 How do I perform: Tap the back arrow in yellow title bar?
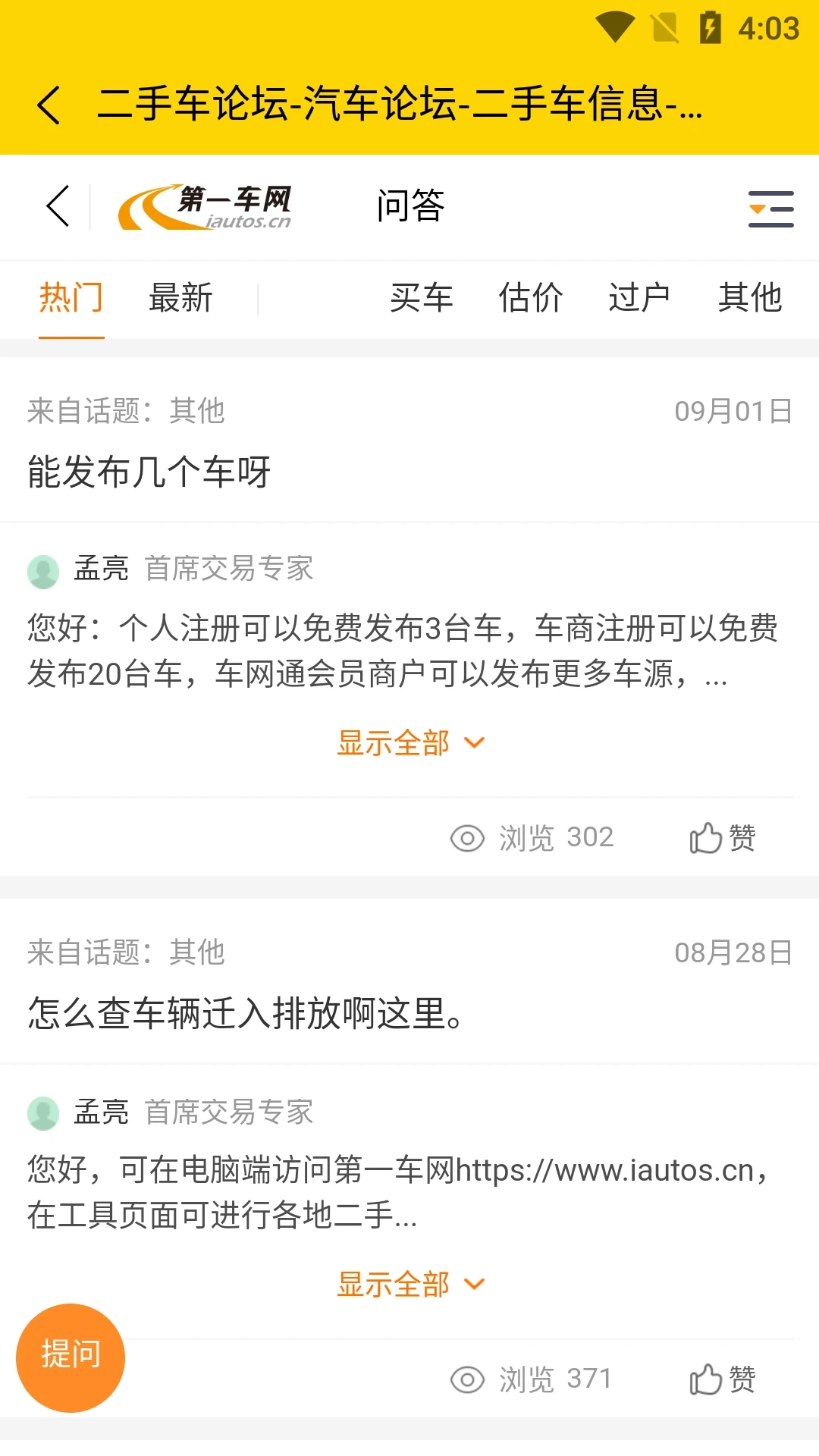coord(49,104)
